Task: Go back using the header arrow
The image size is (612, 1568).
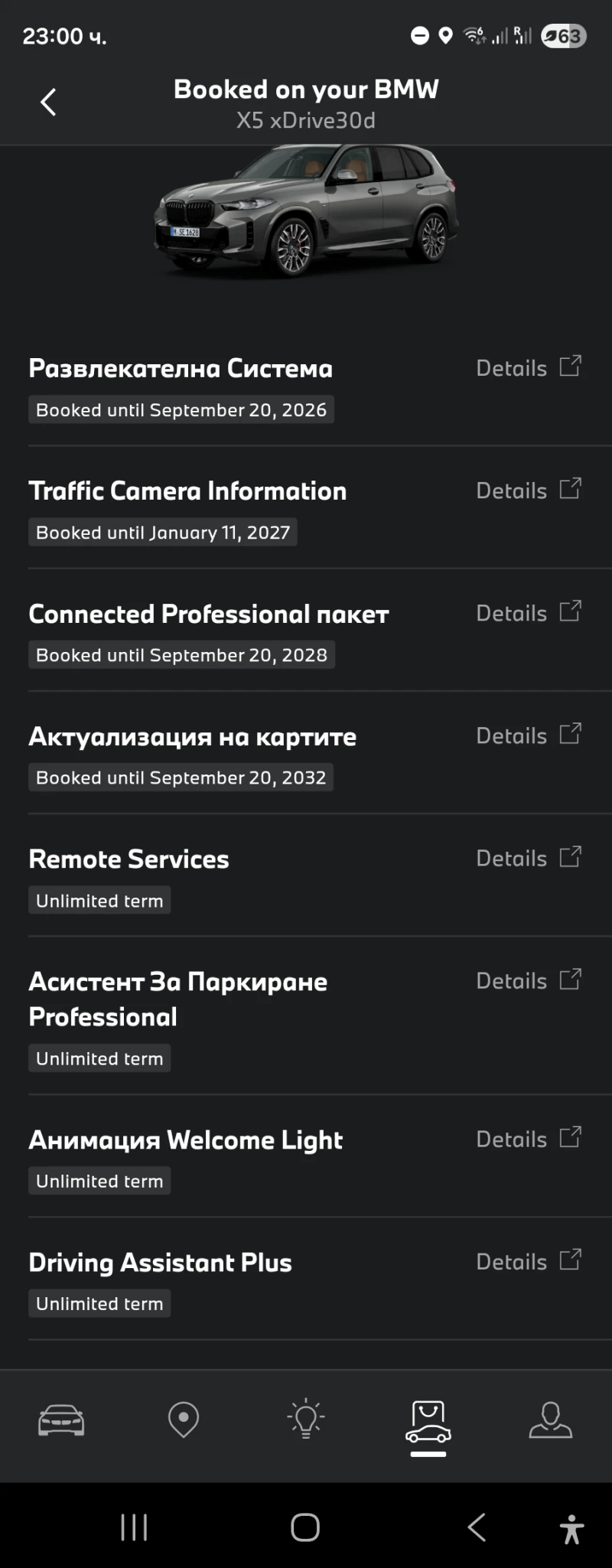Action: [x=48, y=102]
